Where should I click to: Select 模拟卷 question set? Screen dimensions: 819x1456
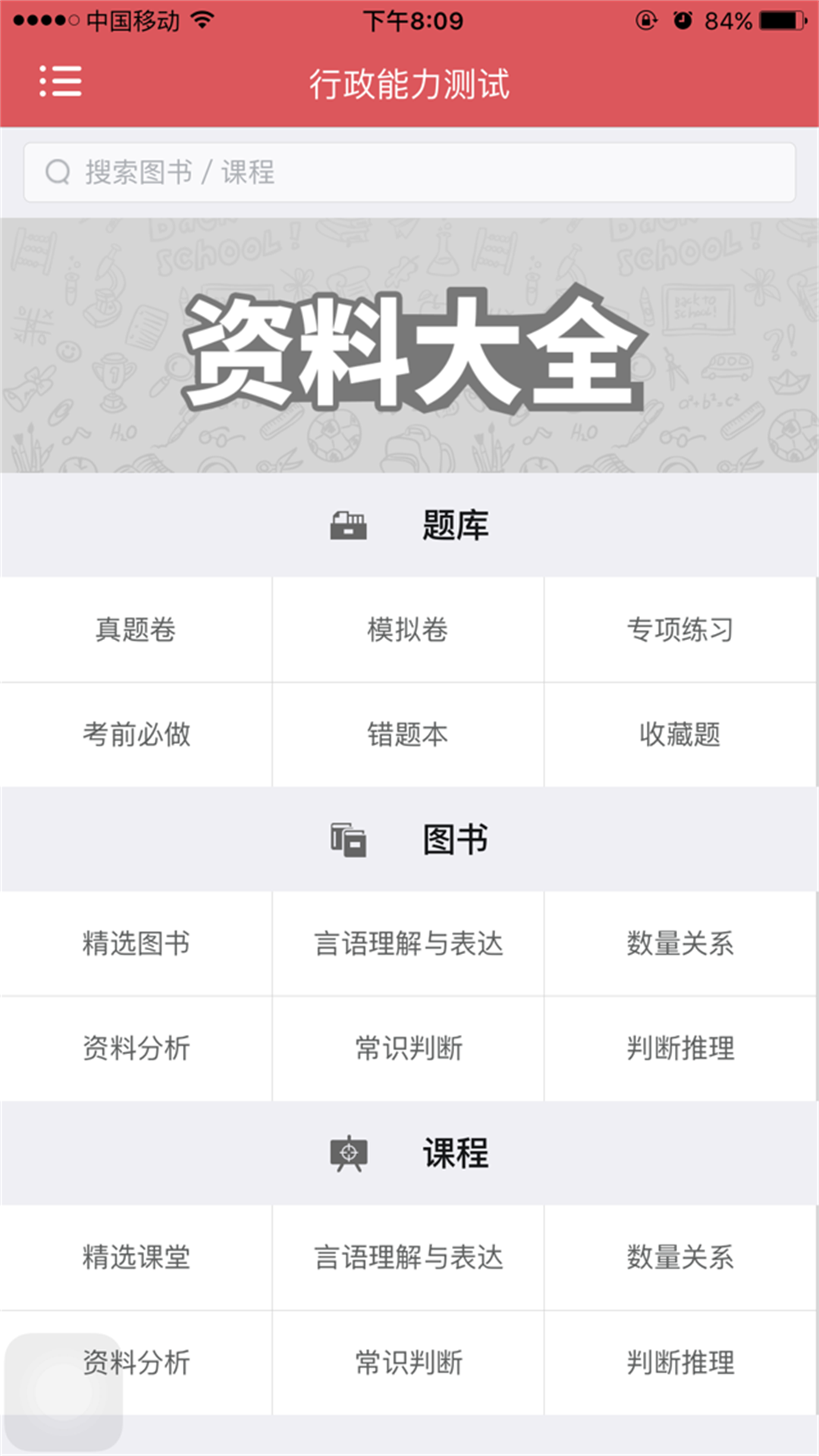tap(408, 629)
